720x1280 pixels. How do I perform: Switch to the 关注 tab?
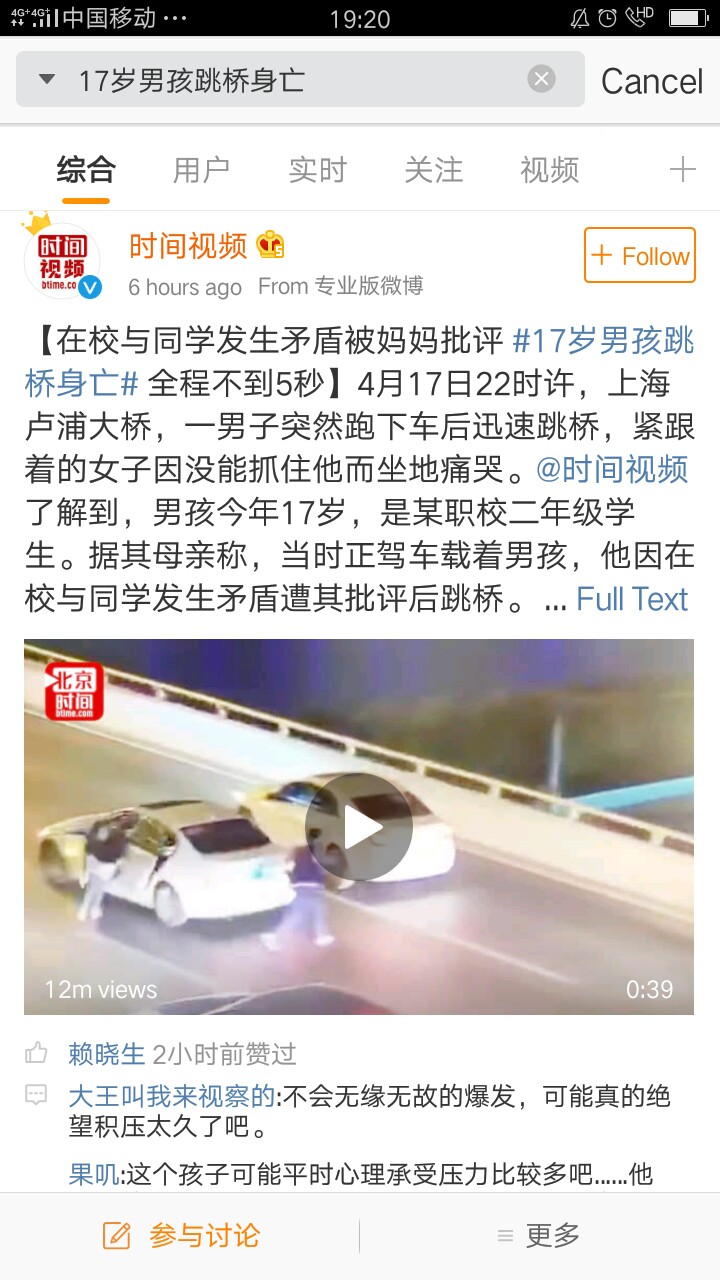coord(433,170)
